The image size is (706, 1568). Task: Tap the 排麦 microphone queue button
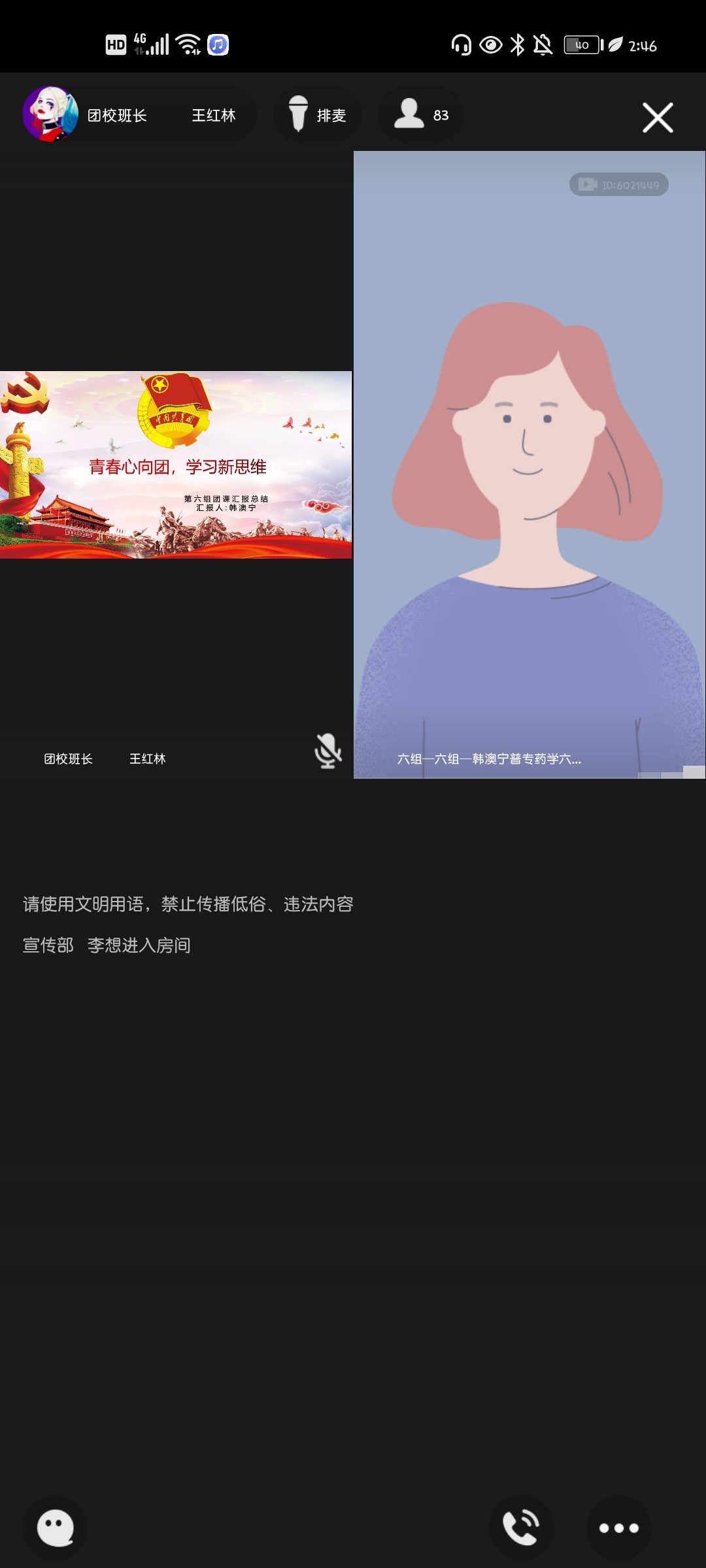click(x=318, y=115)
